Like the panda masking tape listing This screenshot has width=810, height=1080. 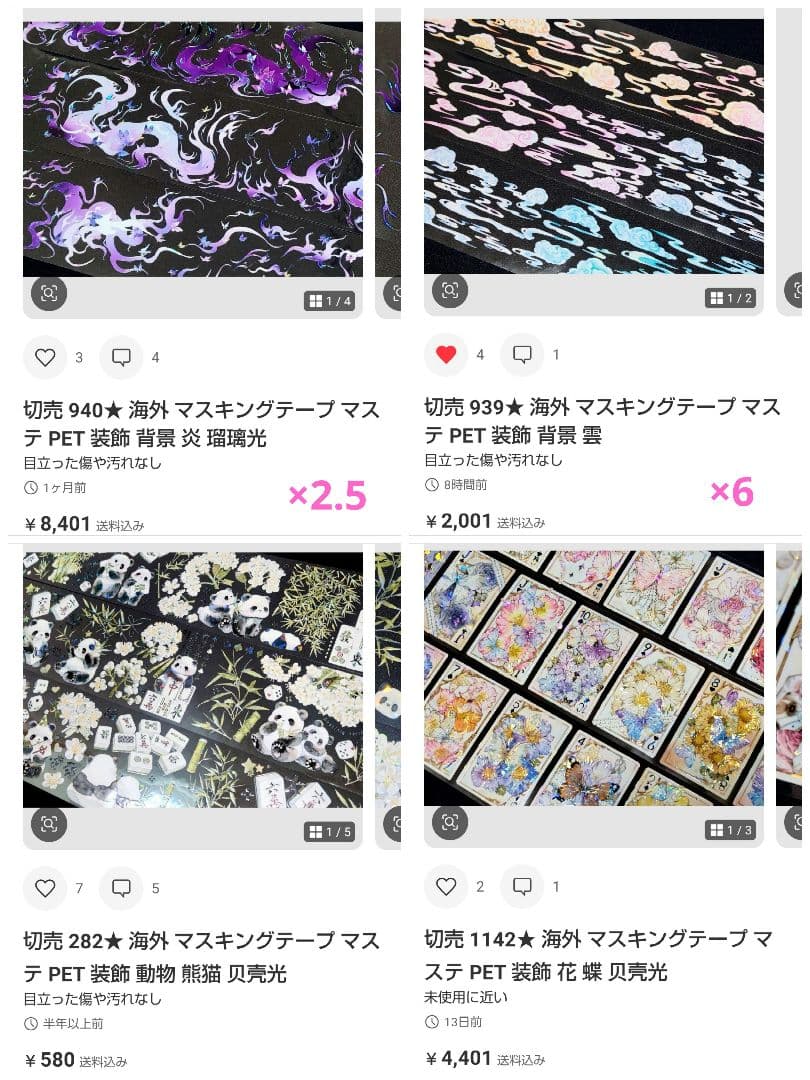point(47,889)
